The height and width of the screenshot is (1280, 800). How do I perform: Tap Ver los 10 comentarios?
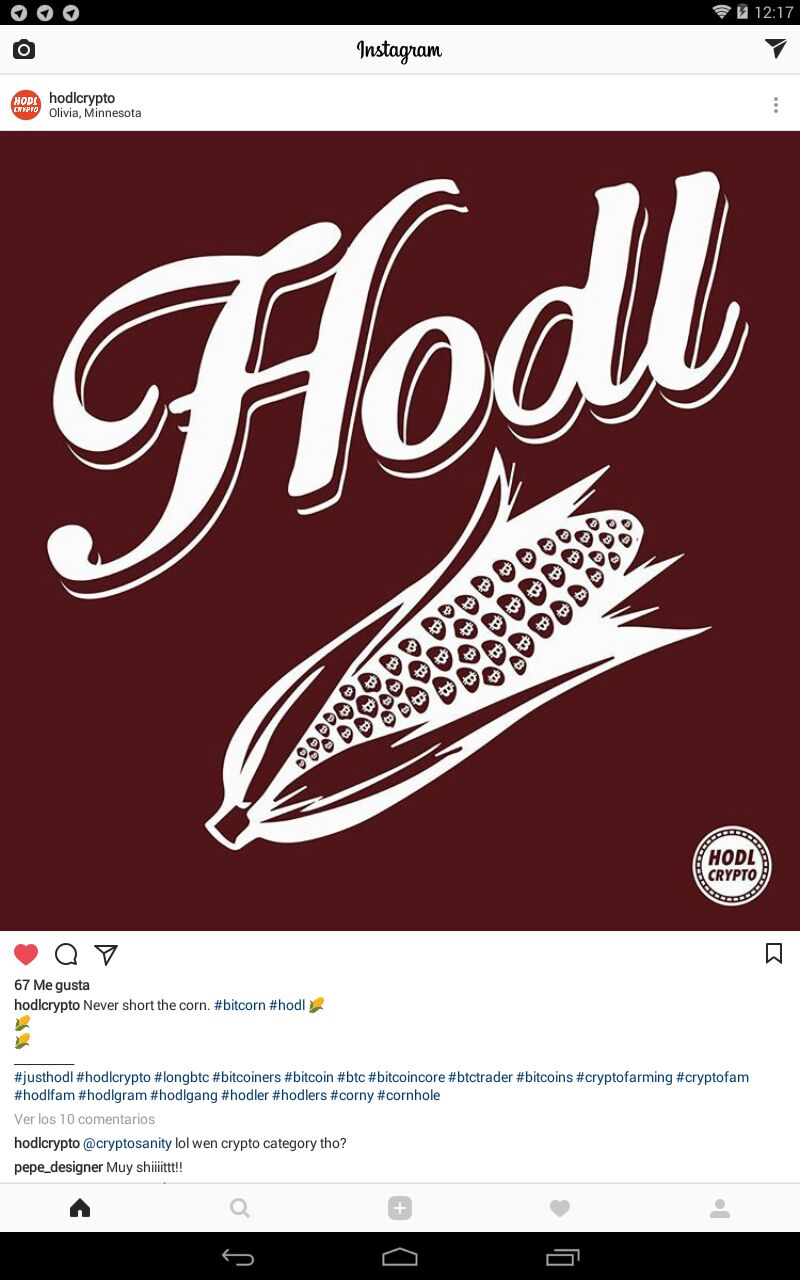click(x=84, y=1119)
